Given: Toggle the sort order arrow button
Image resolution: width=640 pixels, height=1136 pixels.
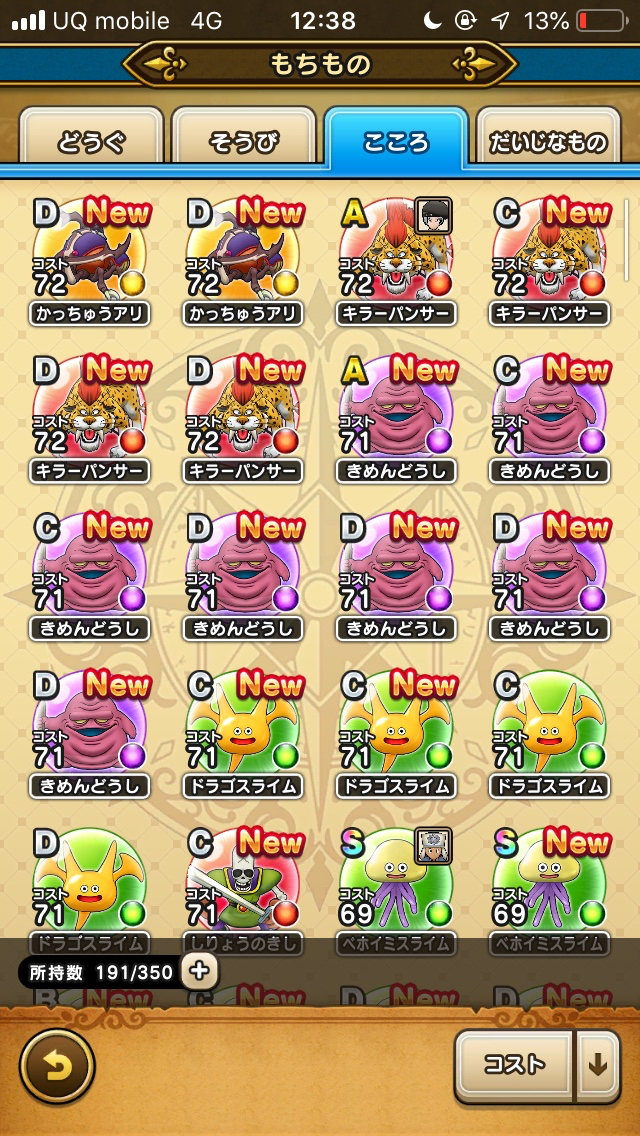Looking at the screenshot, I should 598,1066.
